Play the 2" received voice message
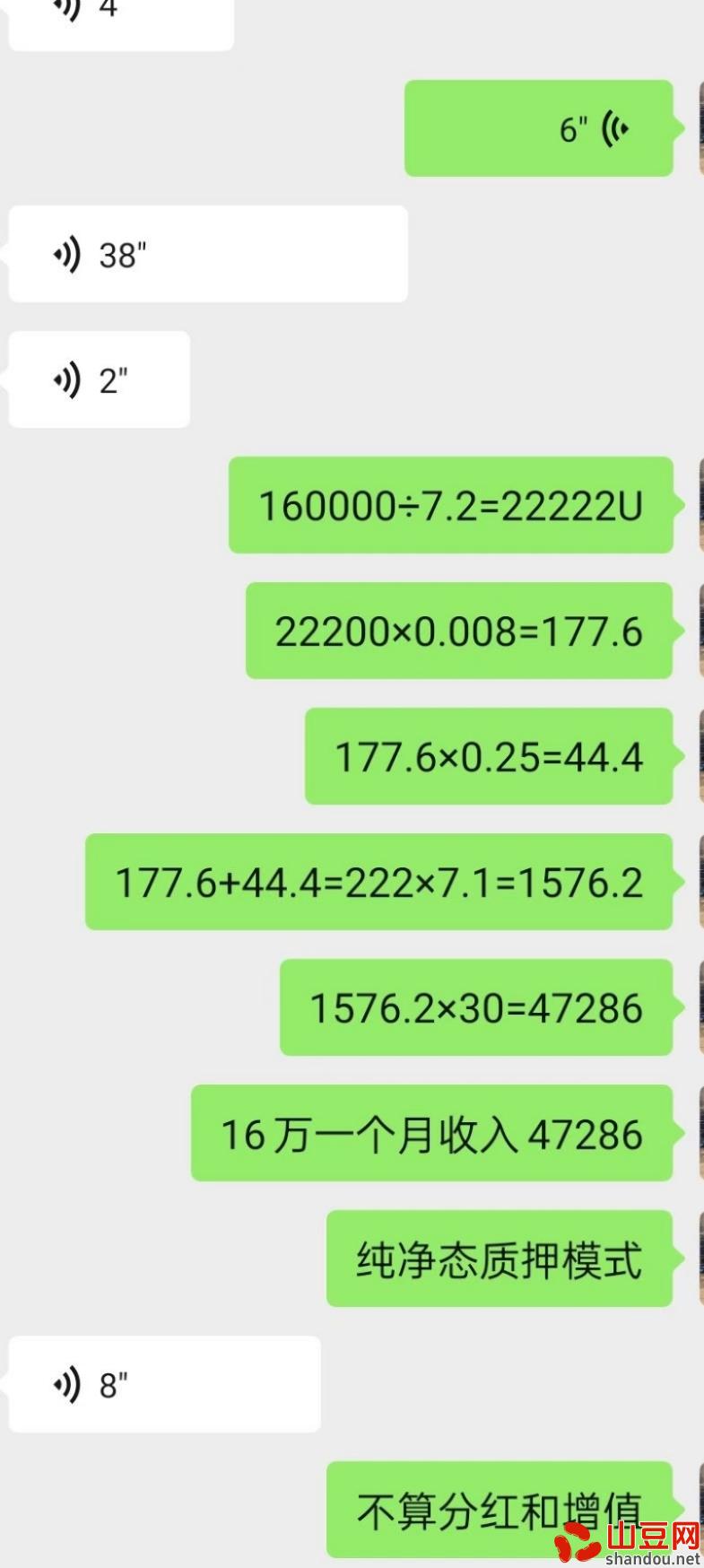Image resolution: width=704 pixels, height=1568 pixels. 99,379
